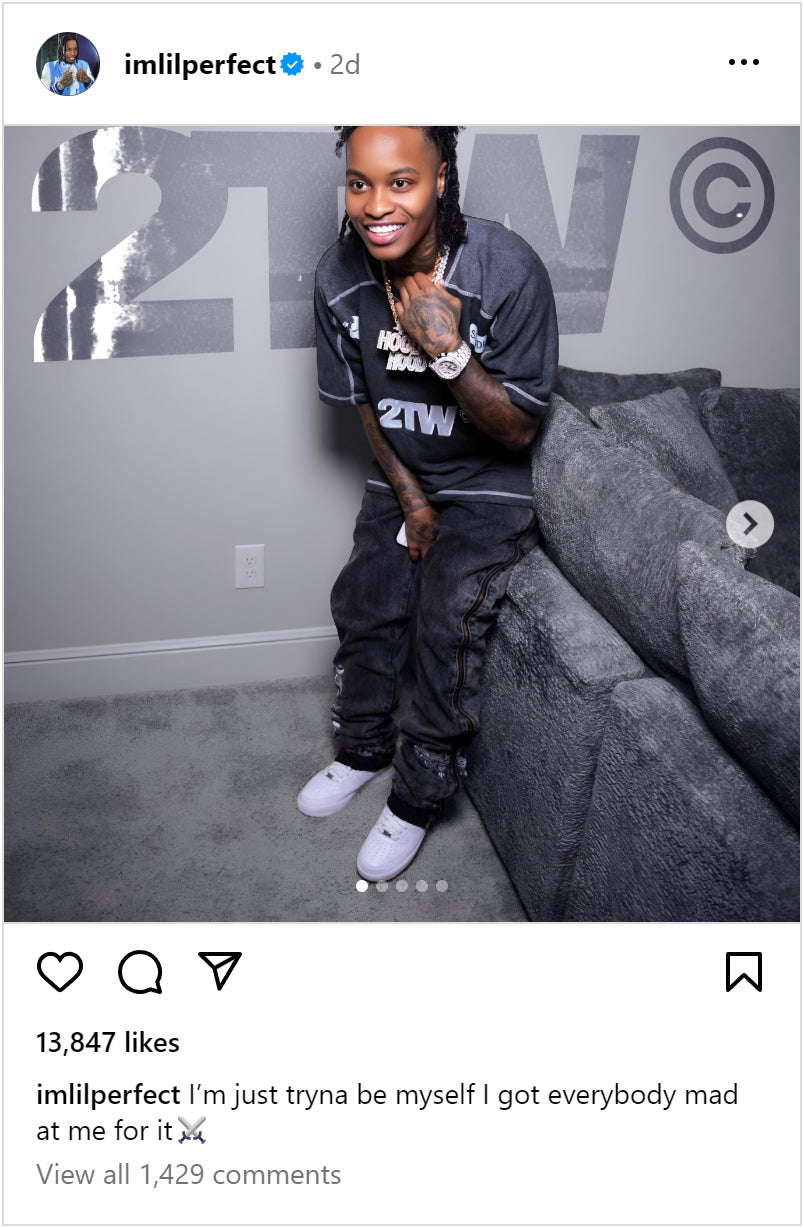This screenshot has width=804, height=1228.
Task: Open the comment bubble icon
Action: (140, 971)
